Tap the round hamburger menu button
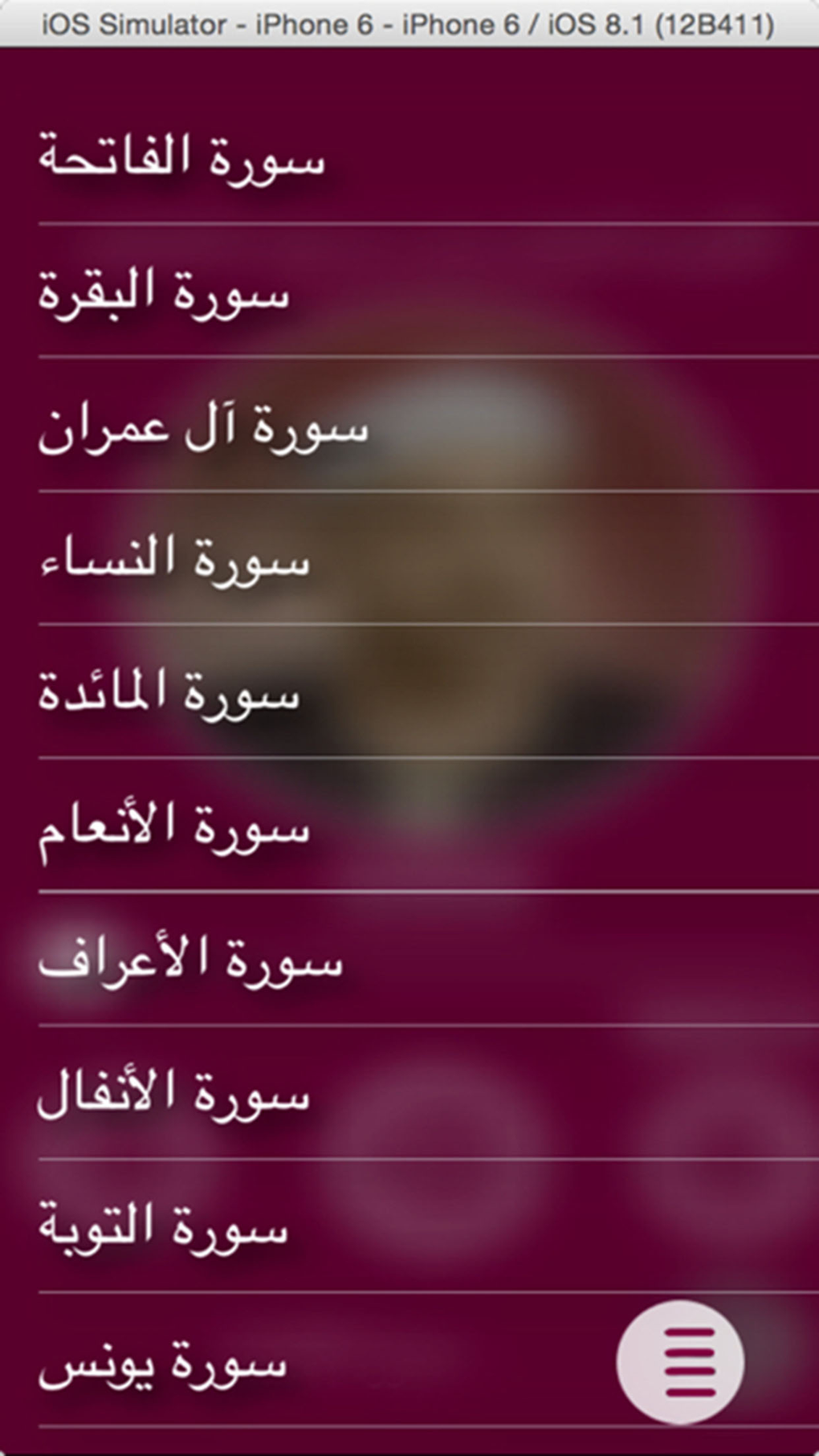Viewport: 819px width, 1456px height. pyautogui.click(x=680, y=1363)
